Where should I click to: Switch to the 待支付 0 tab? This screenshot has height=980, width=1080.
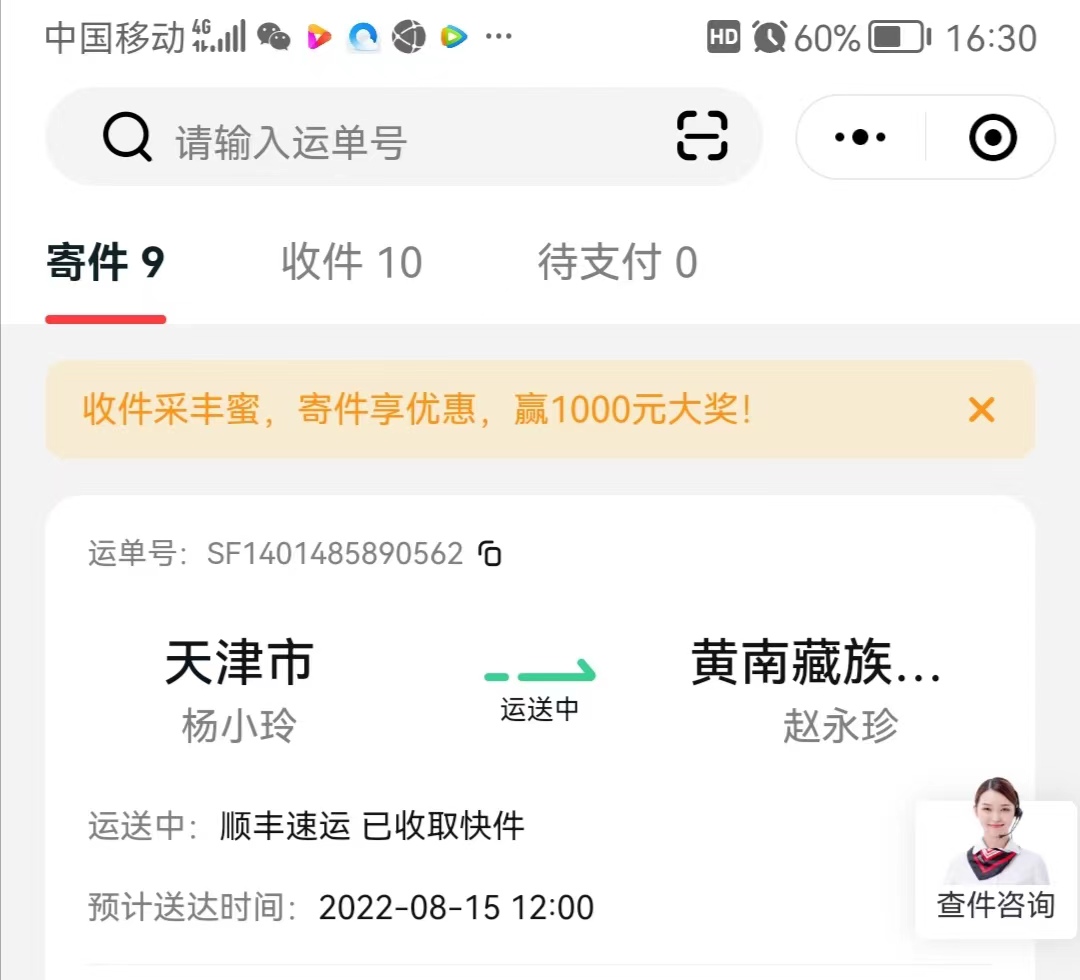[x=617, y=263]
